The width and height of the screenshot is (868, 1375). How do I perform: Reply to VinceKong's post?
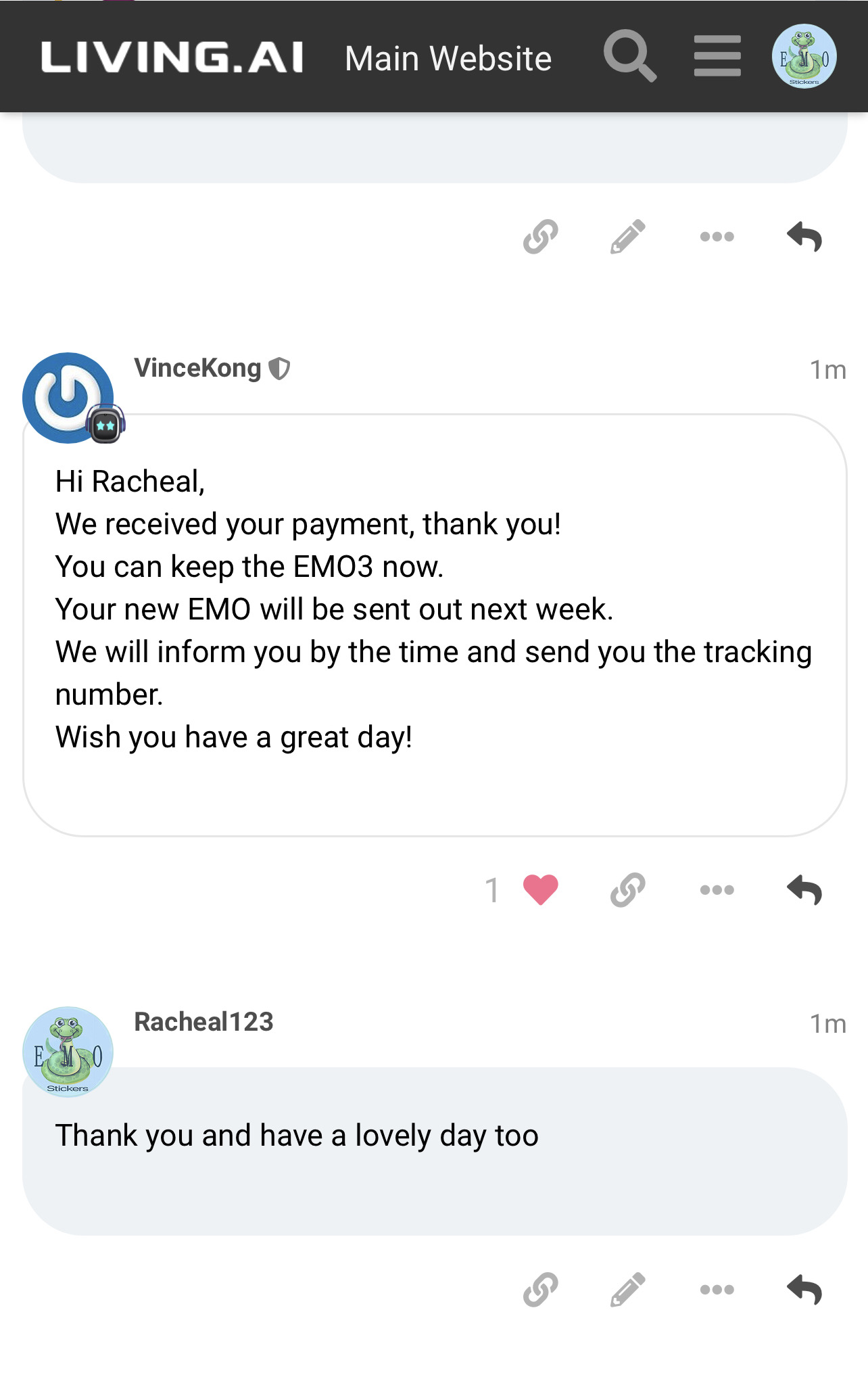pos(804,889)
